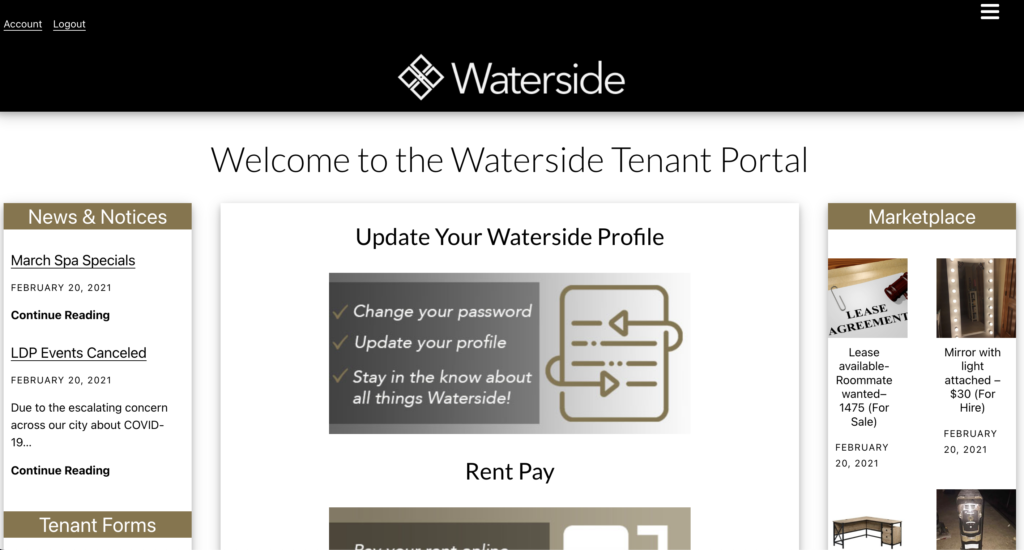1024x550 pixels.
Task: Continue reading March Spa Specials
Action: 60,315
